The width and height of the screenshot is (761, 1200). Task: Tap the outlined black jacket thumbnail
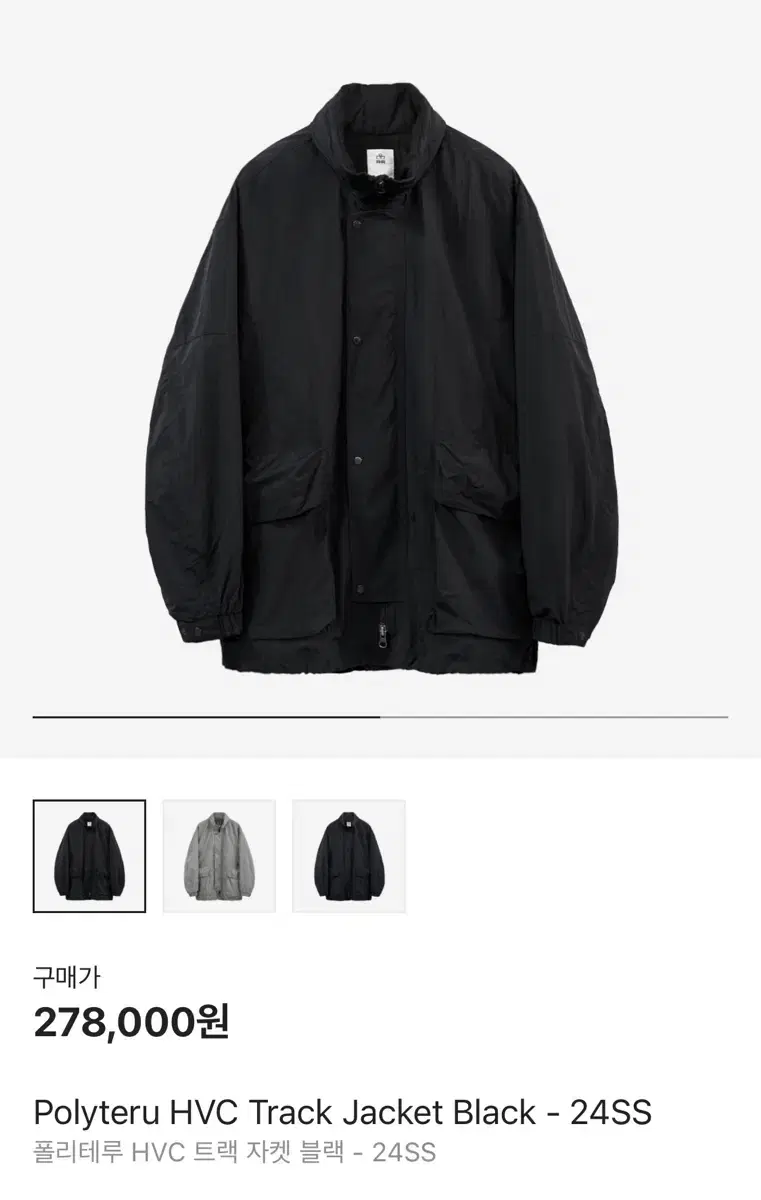pyautogui.click(x=89, y=856)
